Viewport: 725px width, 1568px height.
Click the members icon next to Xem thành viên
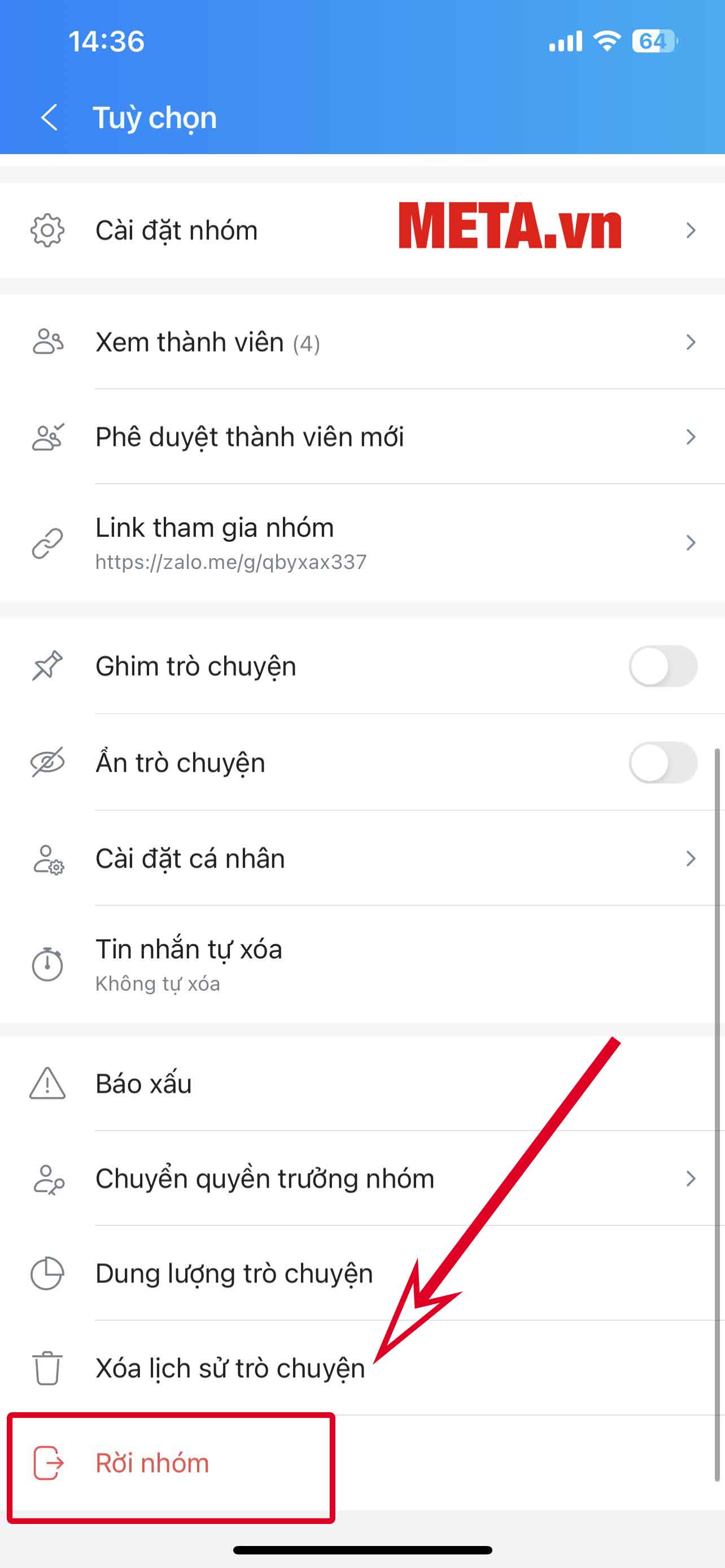pyautogui.click(x=48, y=342)
